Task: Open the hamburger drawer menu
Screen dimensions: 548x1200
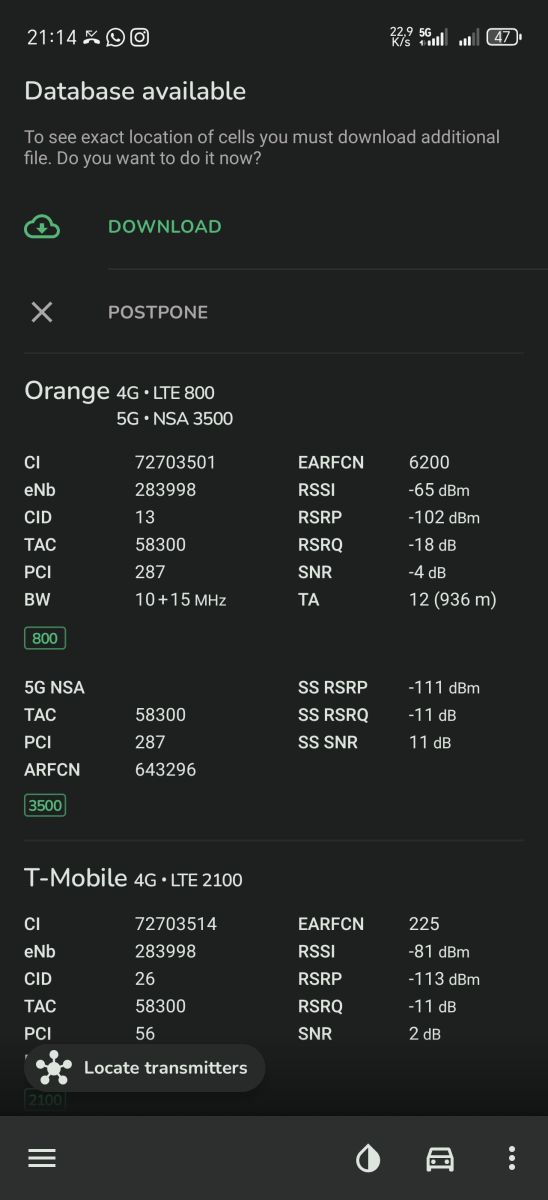Action: click(42, 1158)
